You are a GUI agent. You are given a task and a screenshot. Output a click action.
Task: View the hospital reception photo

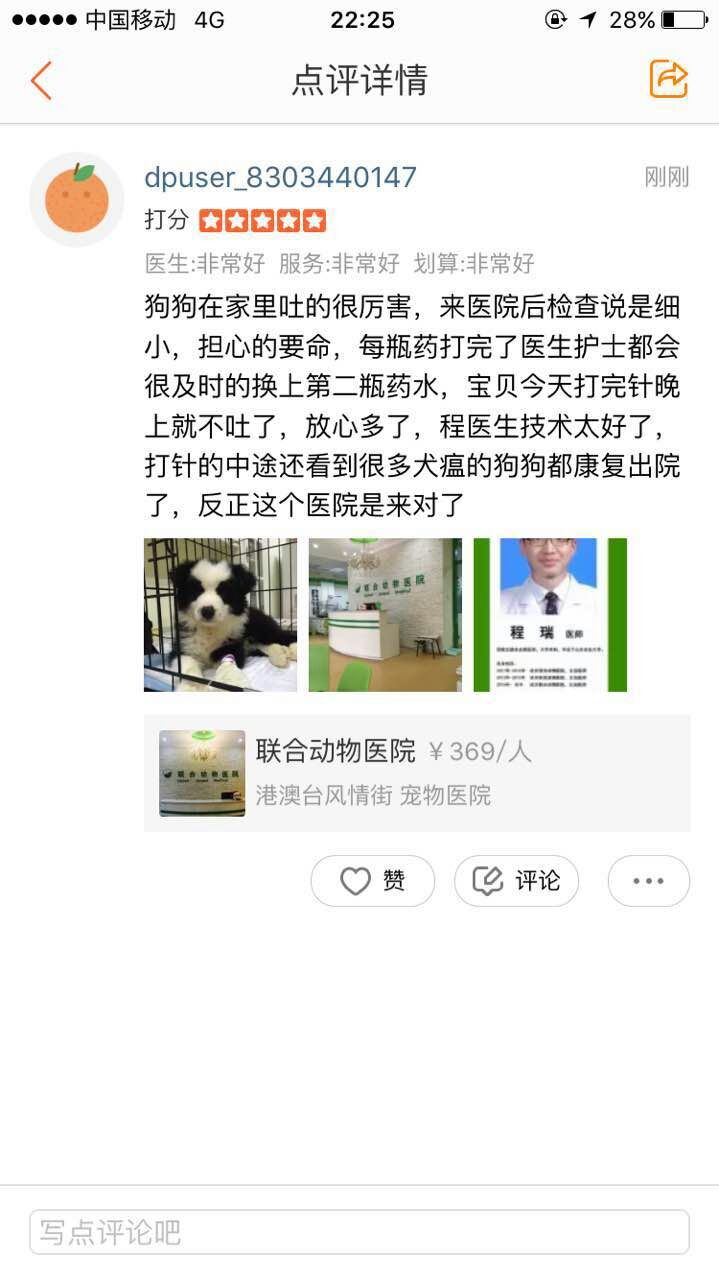point(385,615)
